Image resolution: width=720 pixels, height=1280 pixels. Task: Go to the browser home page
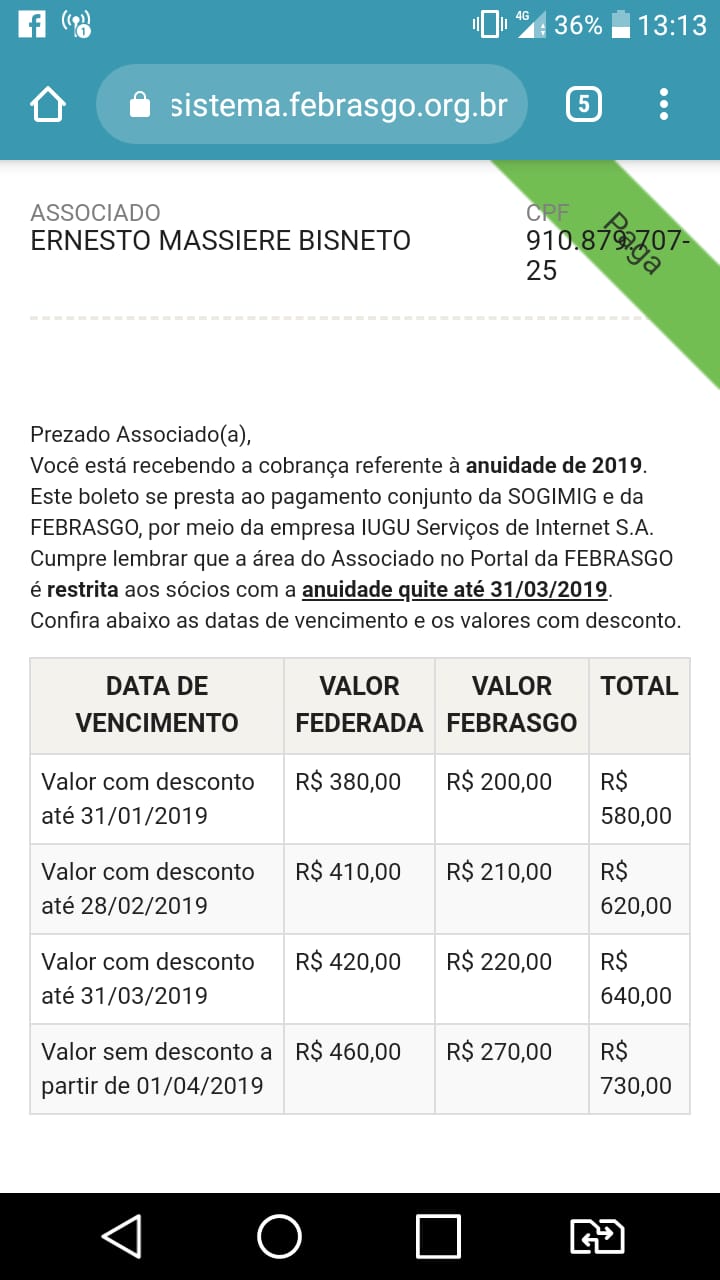pos(48,104)
